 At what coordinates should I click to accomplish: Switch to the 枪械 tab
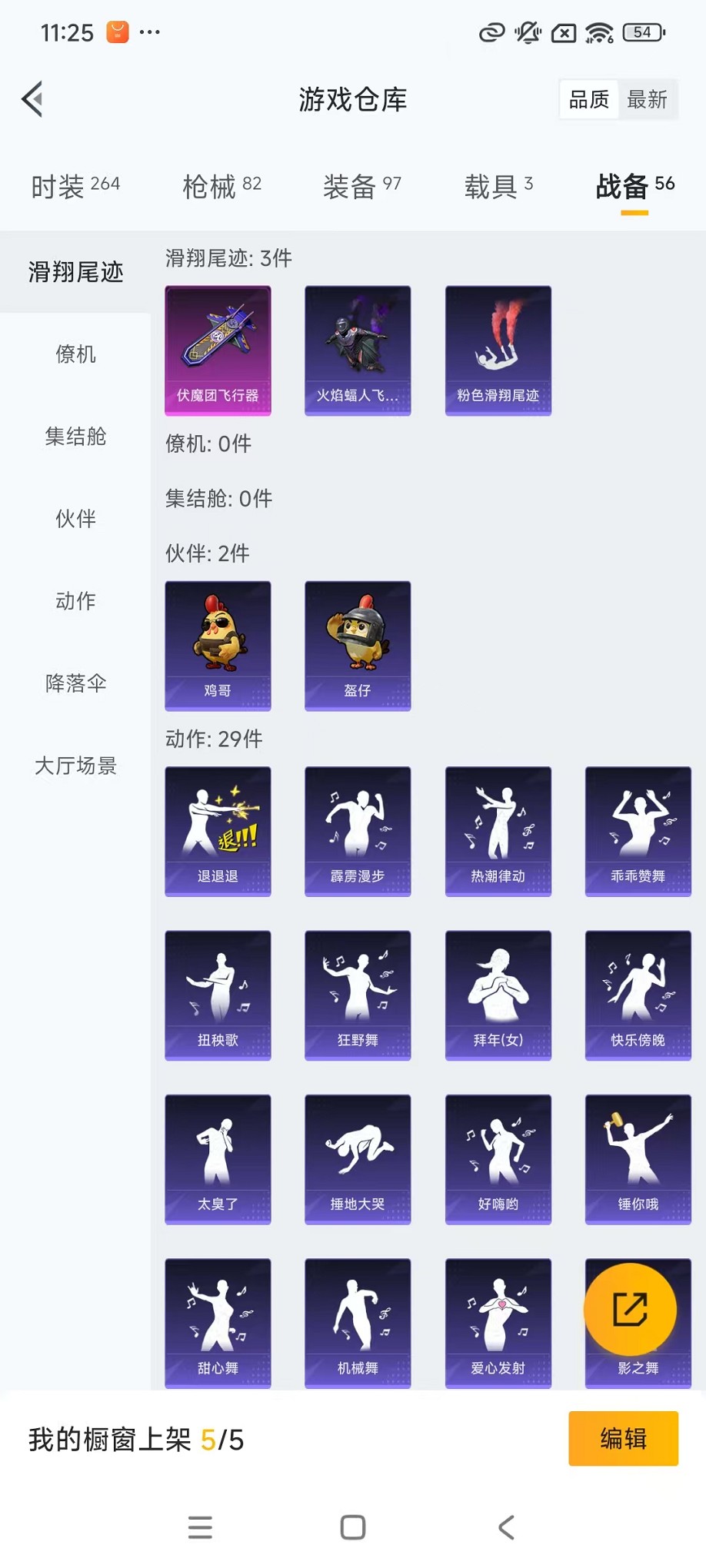(x=221, y=186)
